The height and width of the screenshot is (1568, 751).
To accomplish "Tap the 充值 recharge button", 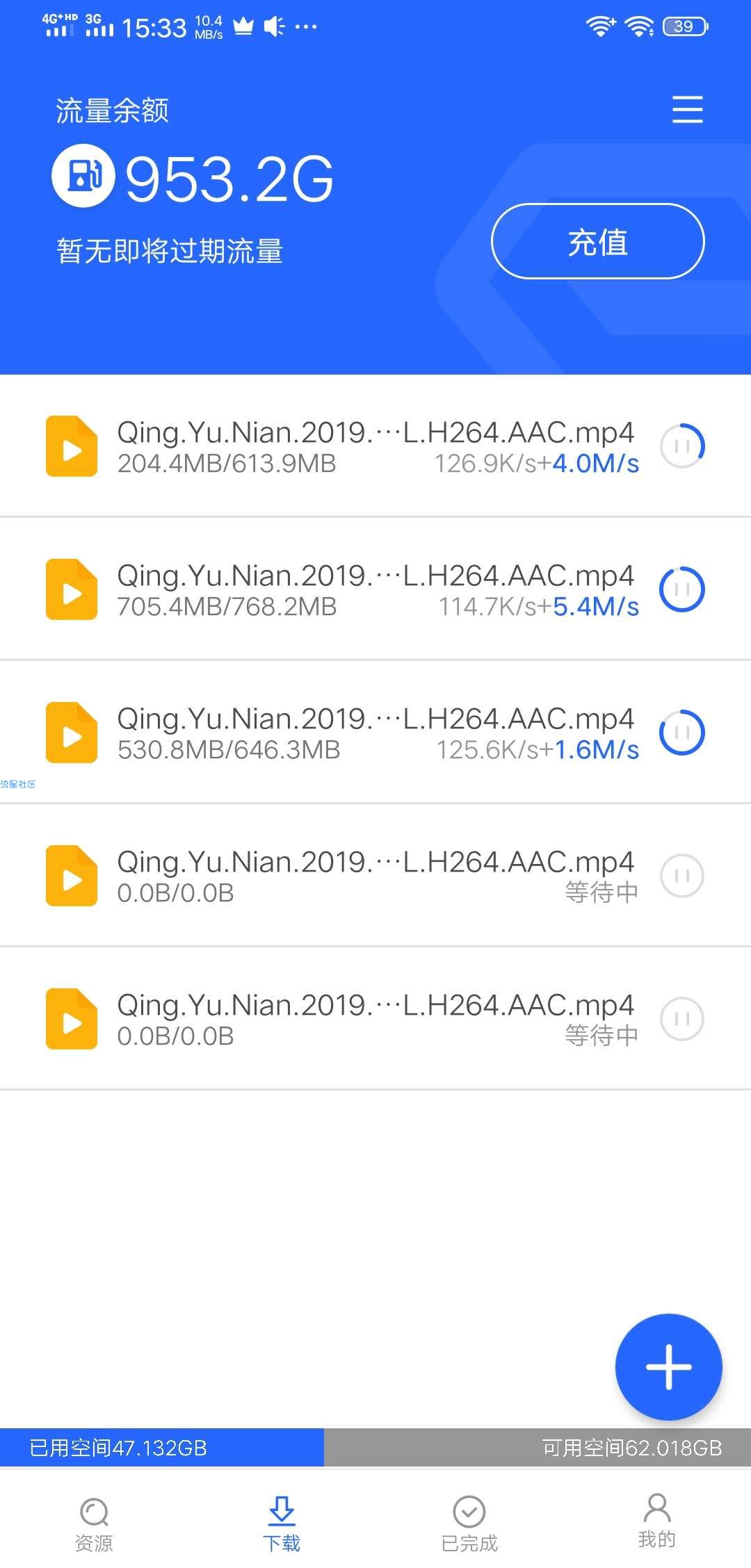I will click(597, 242).
